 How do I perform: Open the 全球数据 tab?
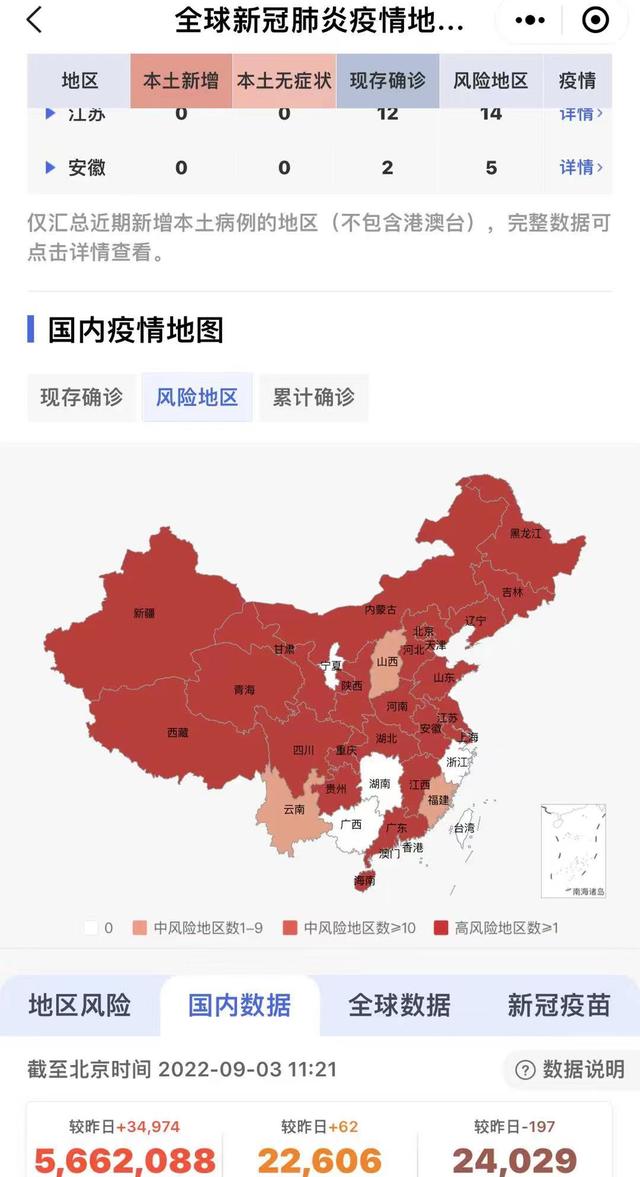click(x=399, y=1005)
